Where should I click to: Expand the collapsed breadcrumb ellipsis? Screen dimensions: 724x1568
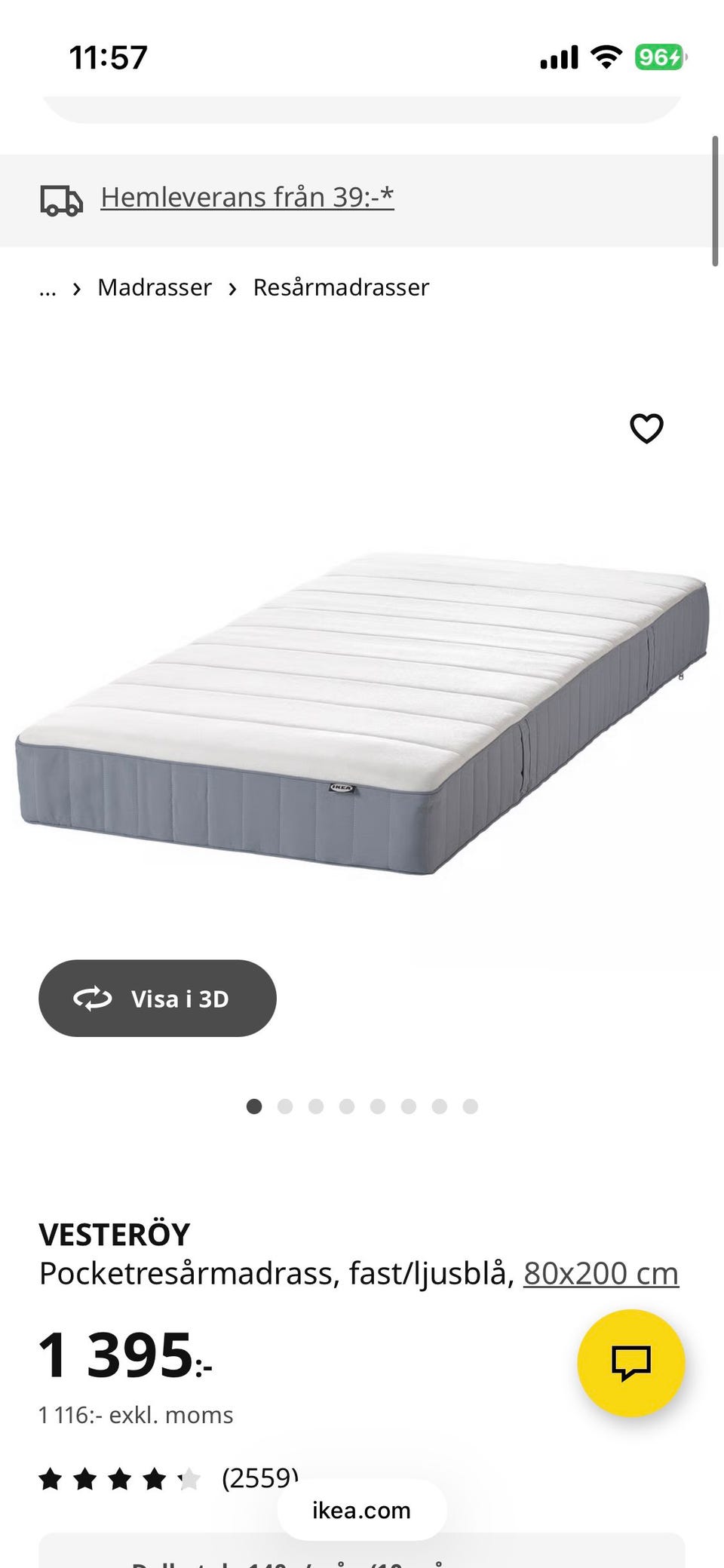48,288
